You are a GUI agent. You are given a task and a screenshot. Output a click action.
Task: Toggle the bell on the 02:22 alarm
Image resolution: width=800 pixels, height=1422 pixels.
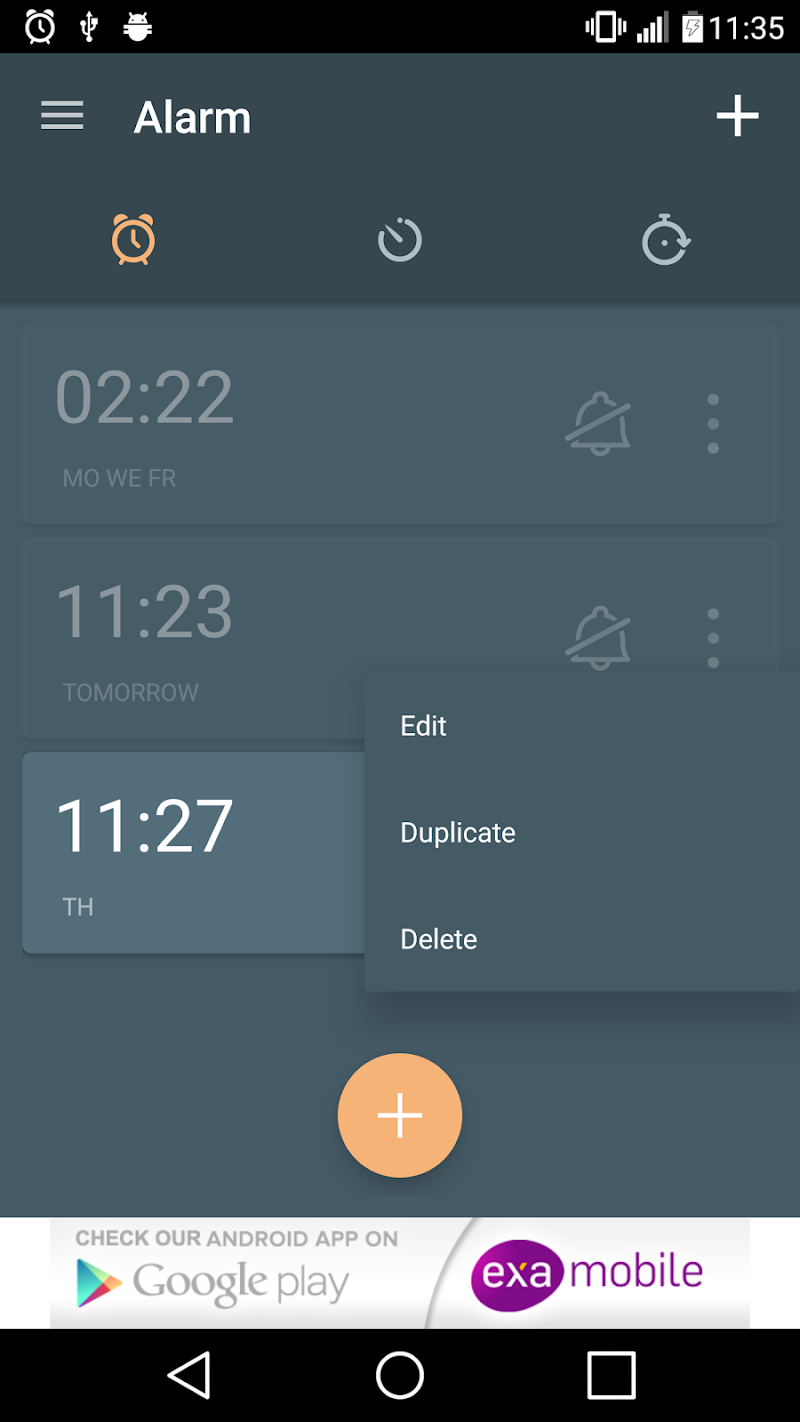tap(599, 424)
